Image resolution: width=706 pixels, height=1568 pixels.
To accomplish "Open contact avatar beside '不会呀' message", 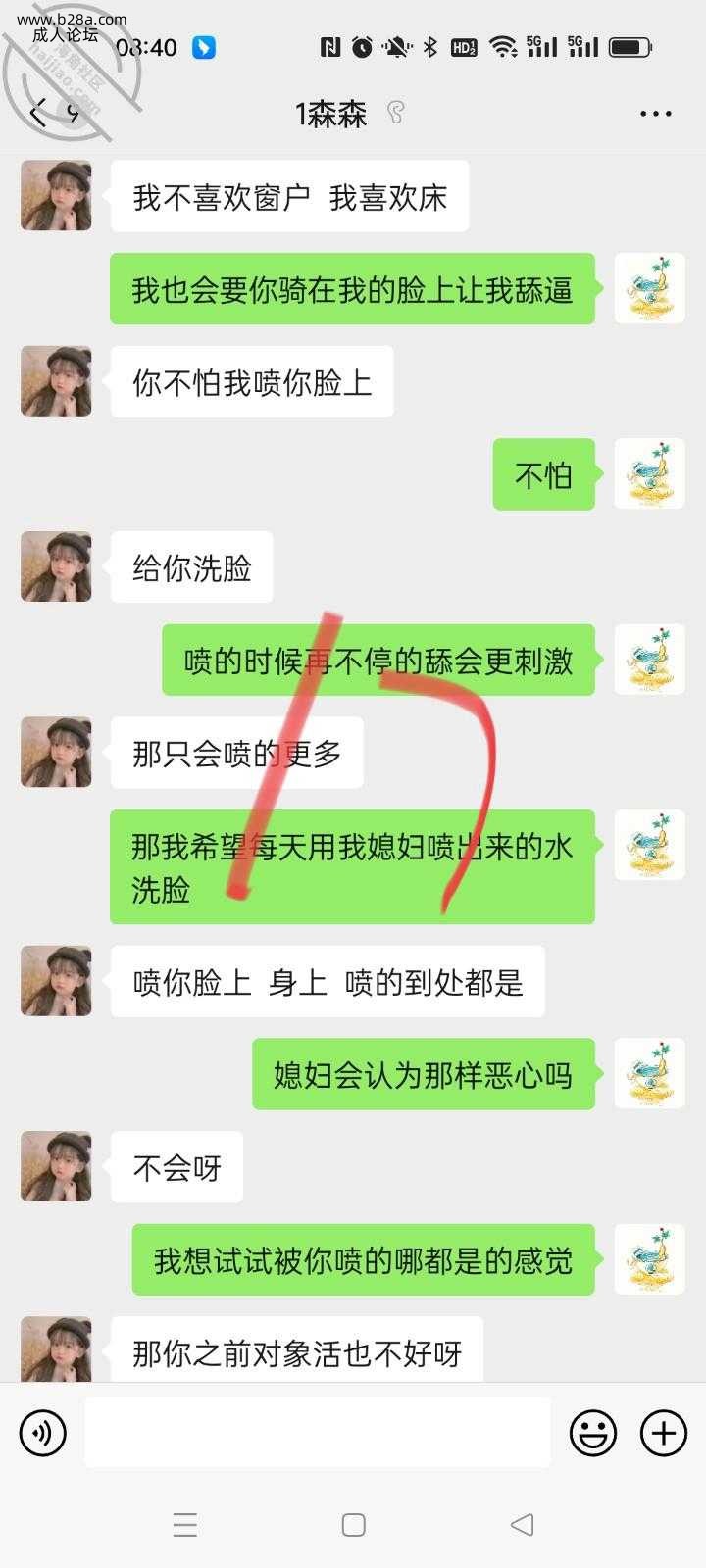I will [57, 1166].
